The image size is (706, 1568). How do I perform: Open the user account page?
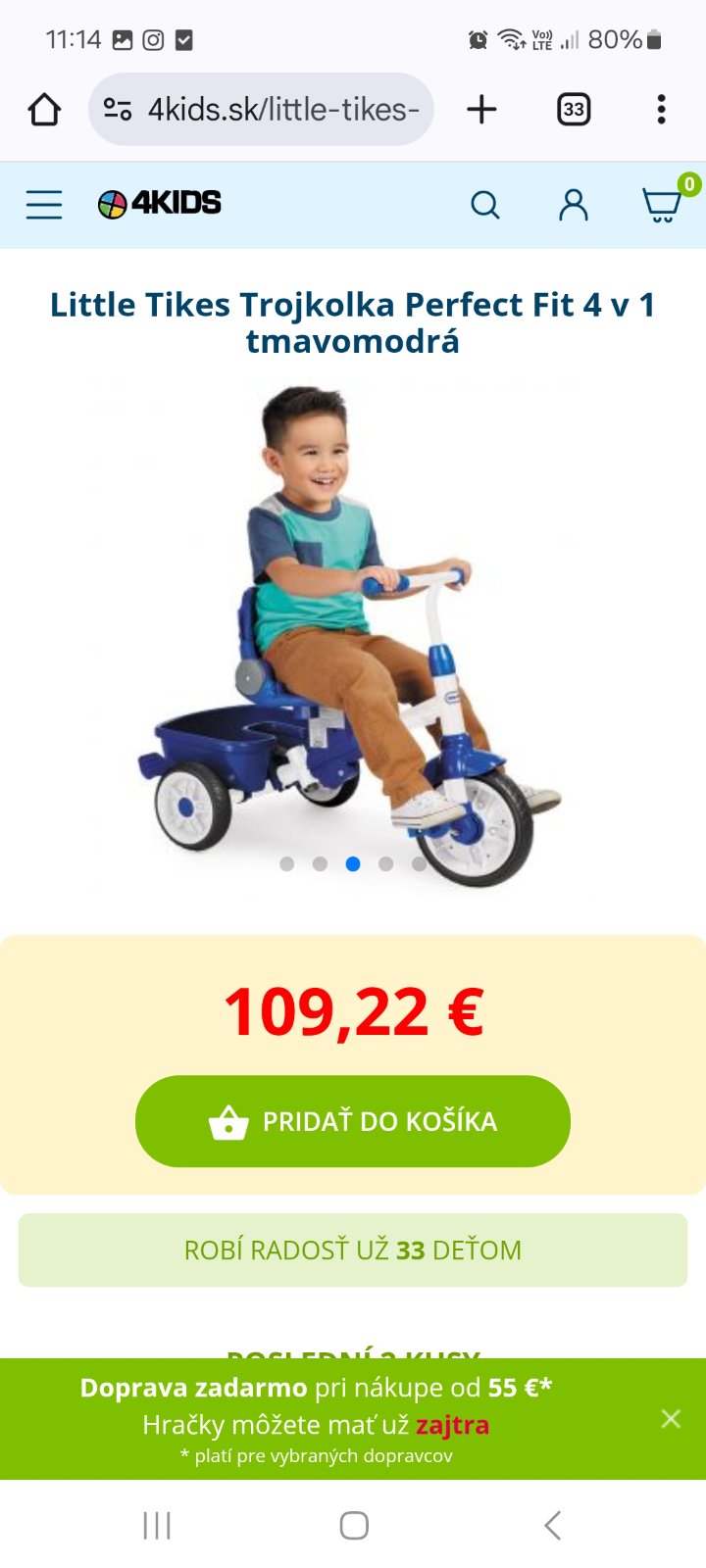pos(574,205)
